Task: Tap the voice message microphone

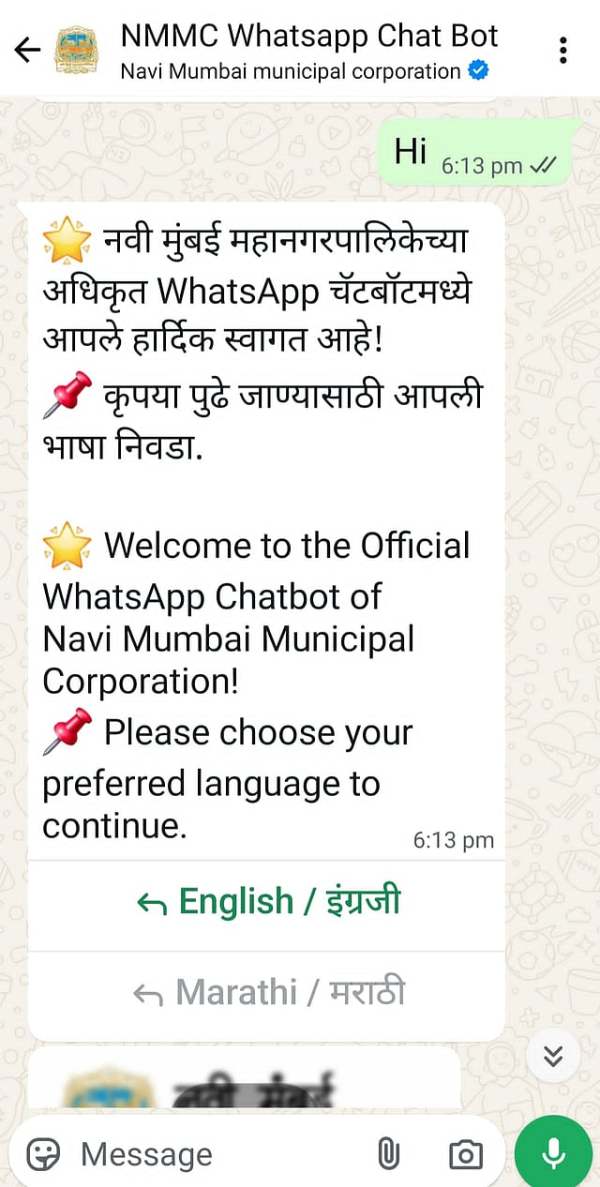Action: pyautogui.click(x=553, y=1153)
